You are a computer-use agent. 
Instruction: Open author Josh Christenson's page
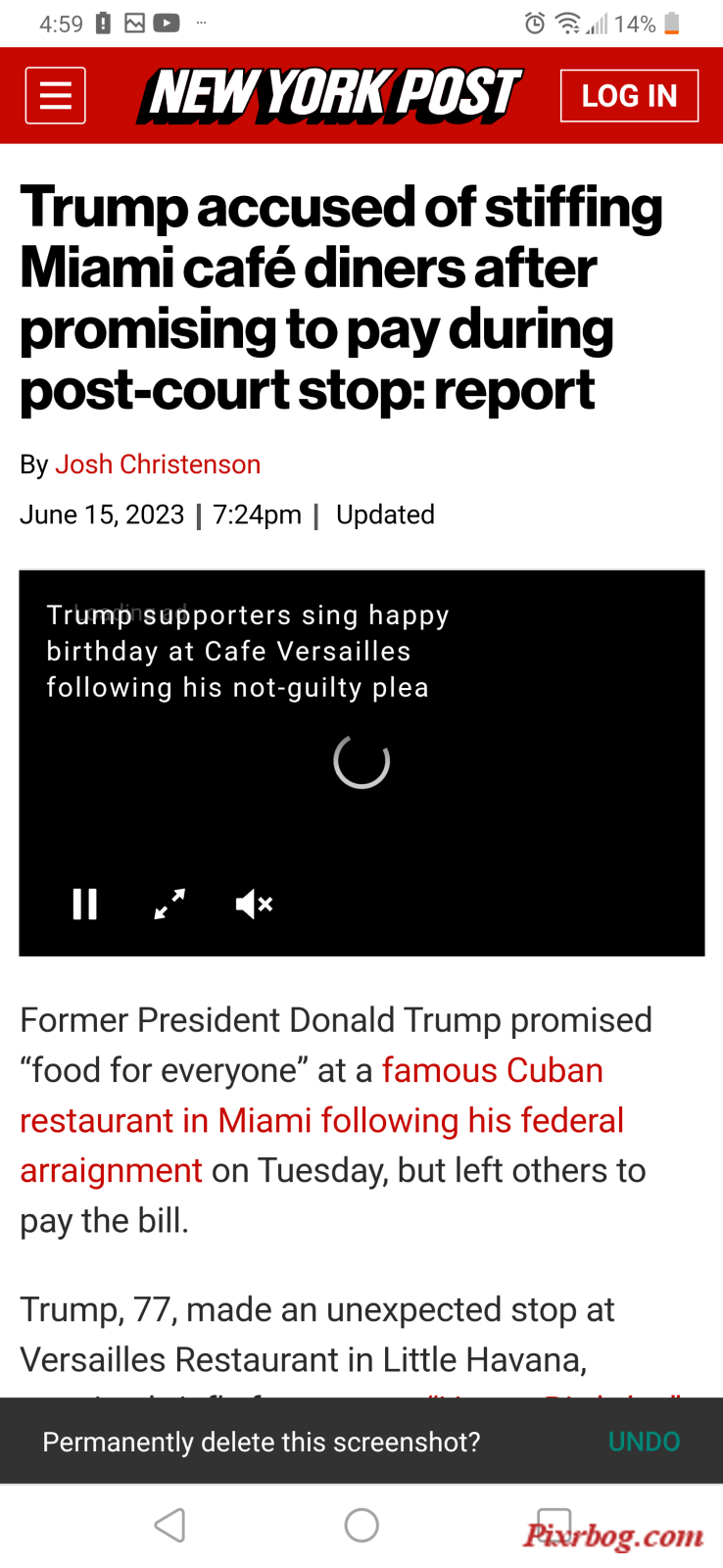tap(158, 464)
